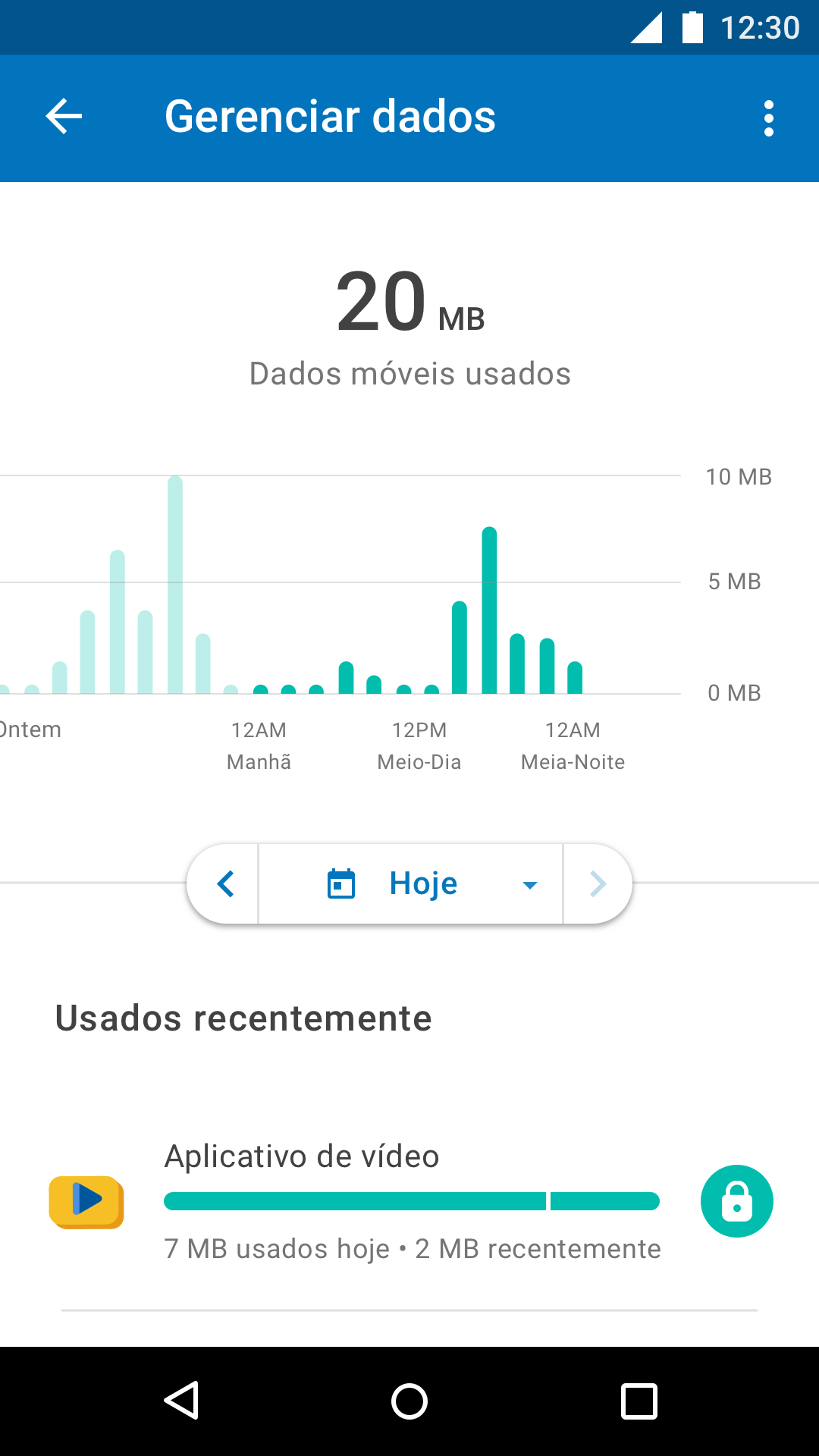Open the overflow menu
The width and height of the screenshot is (819, 1456).
point(768,118)
